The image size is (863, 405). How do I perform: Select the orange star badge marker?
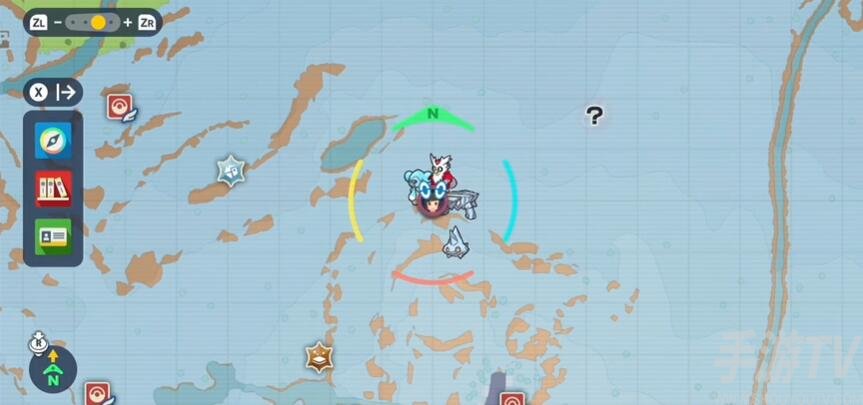[319, 357]
